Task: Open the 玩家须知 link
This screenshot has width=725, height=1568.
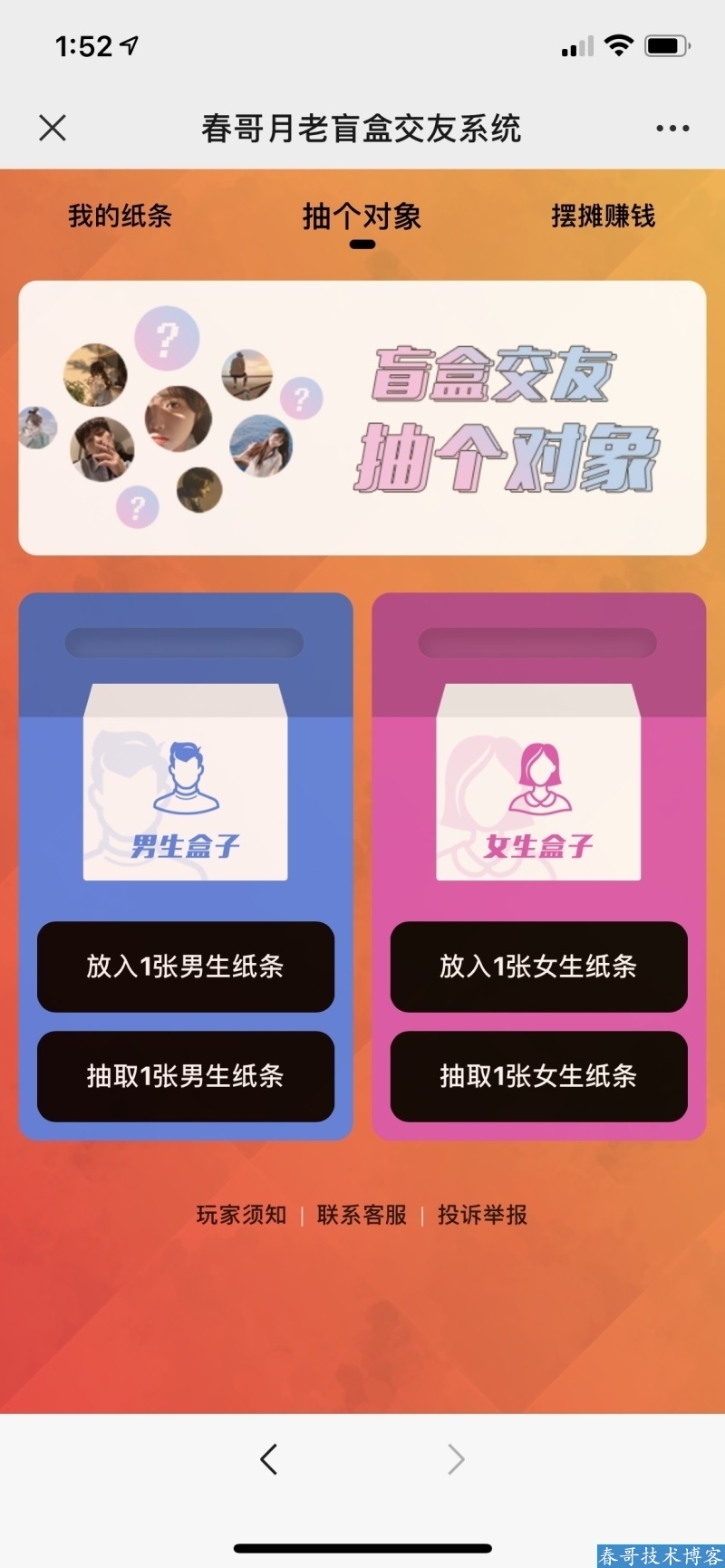Action: [x=241, y=1215]
